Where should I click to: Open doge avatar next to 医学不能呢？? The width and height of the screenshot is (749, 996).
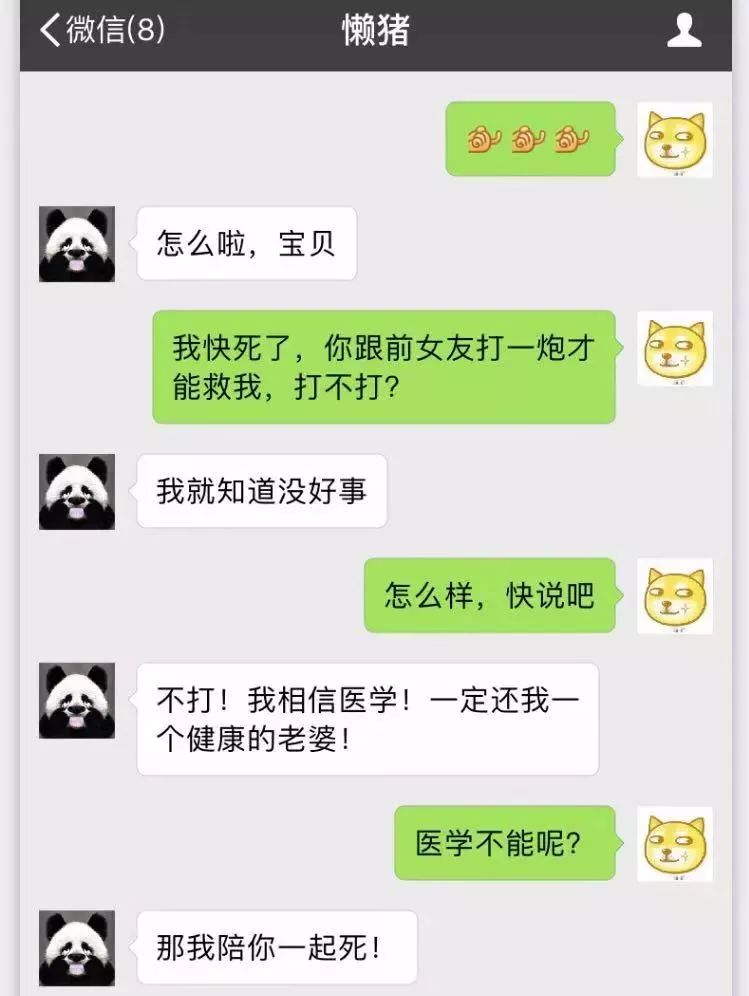pyautogui.click(x=675, y=844)
